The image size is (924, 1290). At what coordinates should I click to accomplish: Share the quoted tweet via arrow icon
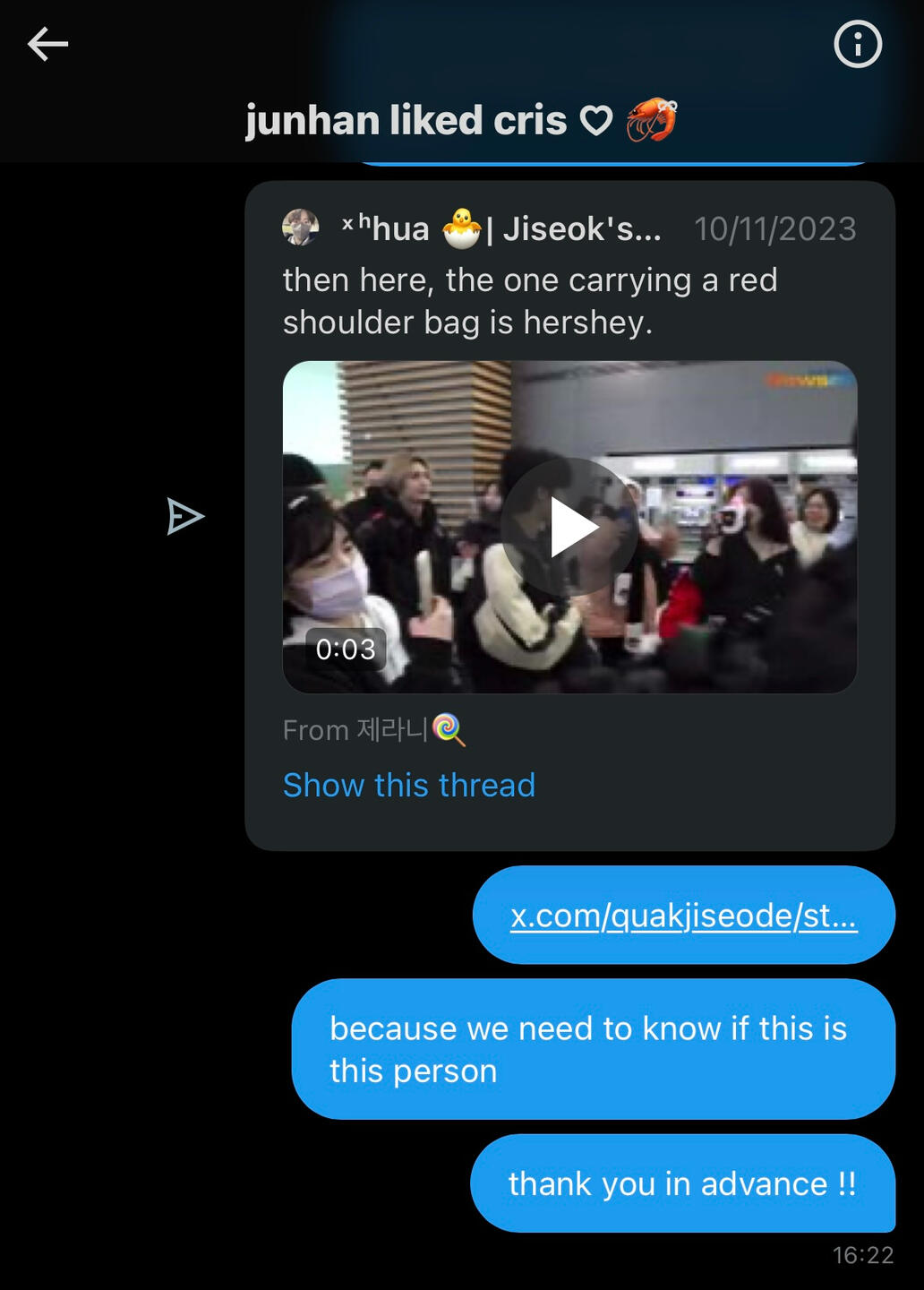(x=185, y=517)
